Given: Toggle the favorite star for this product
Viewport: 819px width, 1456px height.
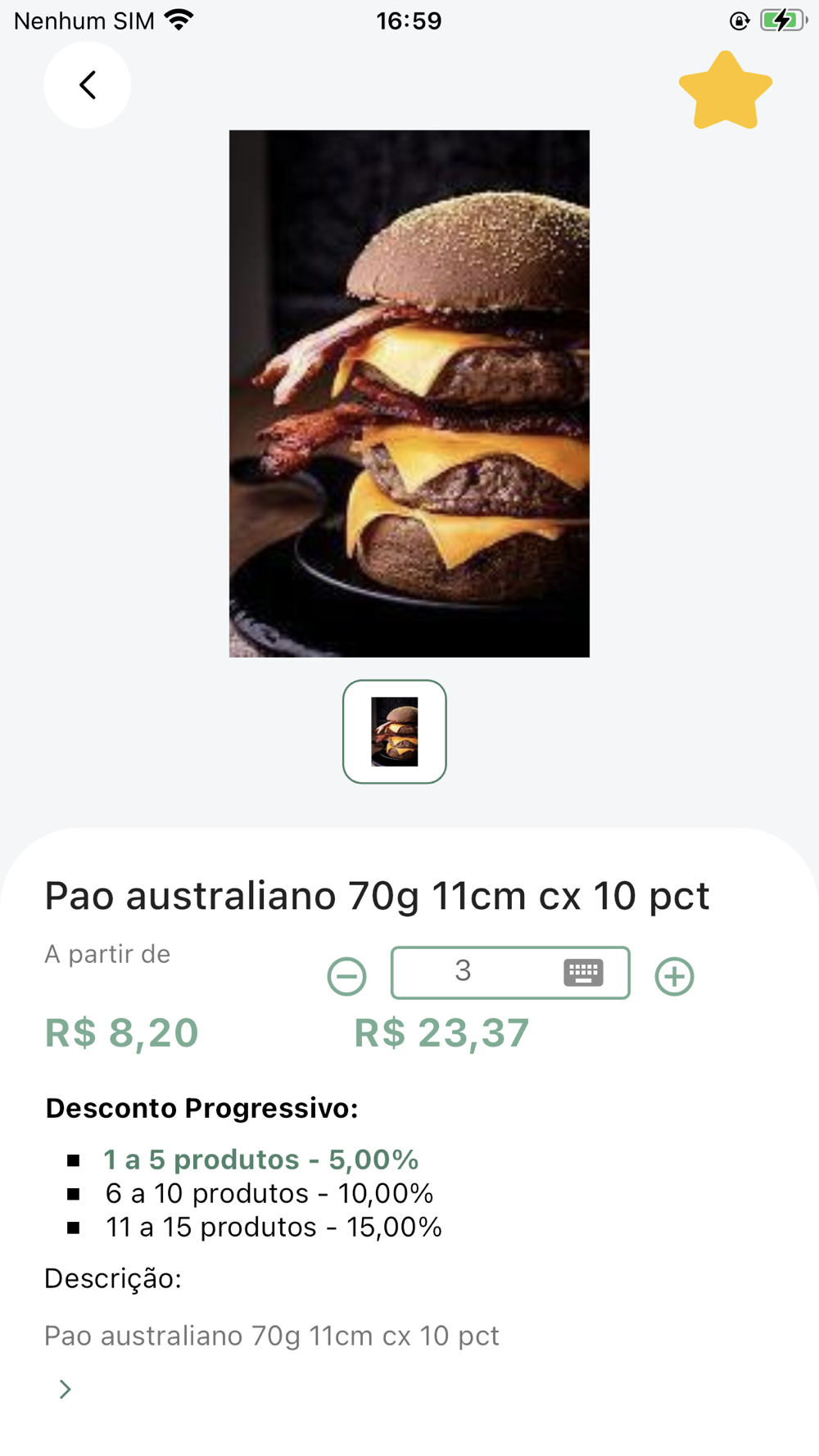Looking at the screenshot, I should click(725, 91).
